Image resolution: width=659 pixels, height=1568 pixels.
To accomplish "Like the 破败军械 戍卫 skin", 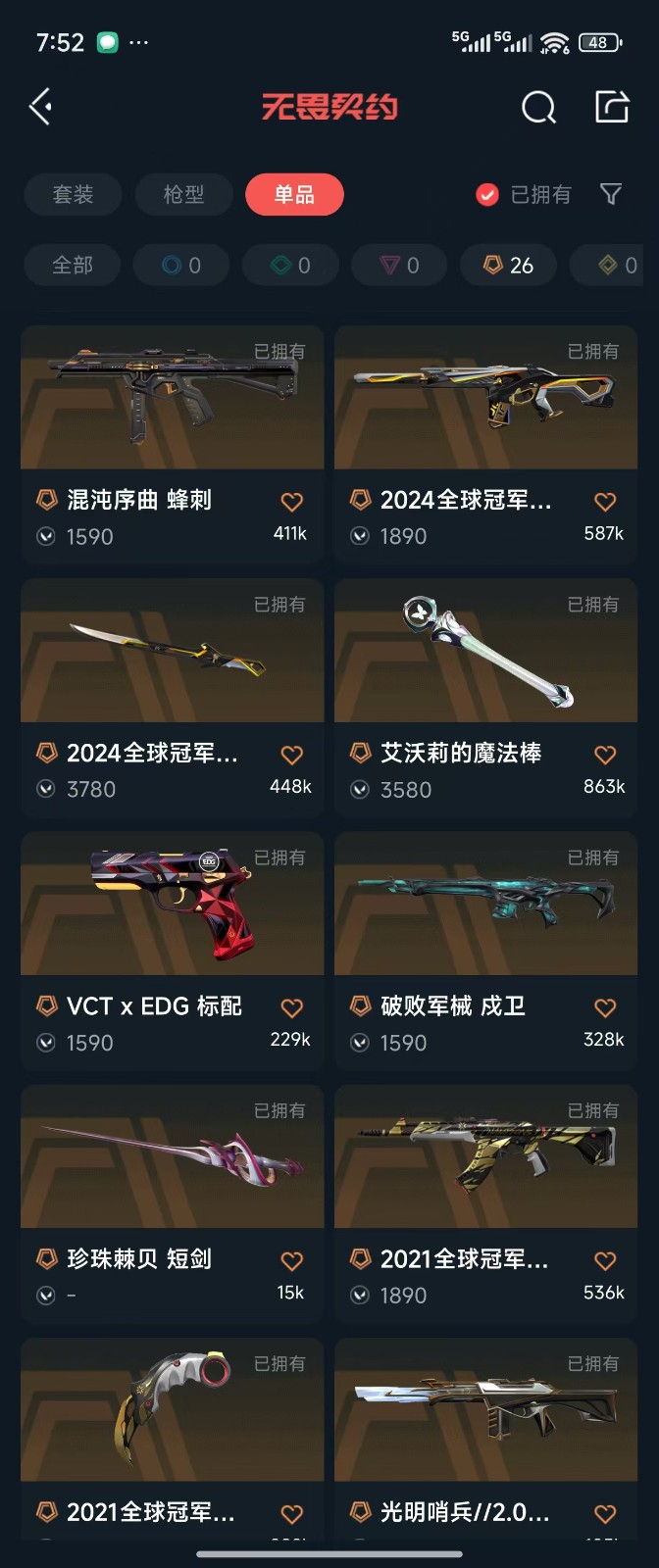I will (605, 1007).
